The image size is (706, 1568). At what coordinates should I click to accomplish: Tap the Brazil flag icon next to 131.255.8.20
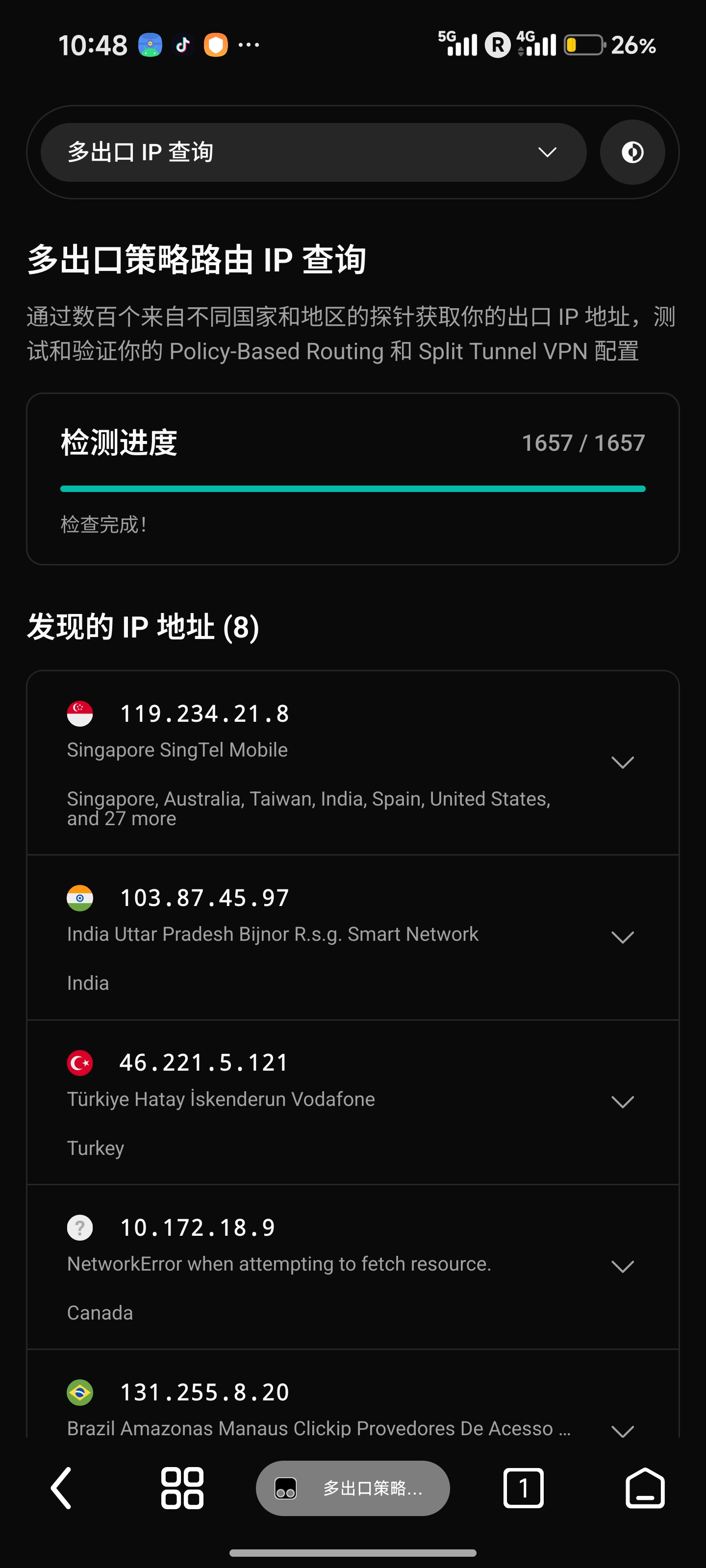[x=79, y=1392]
